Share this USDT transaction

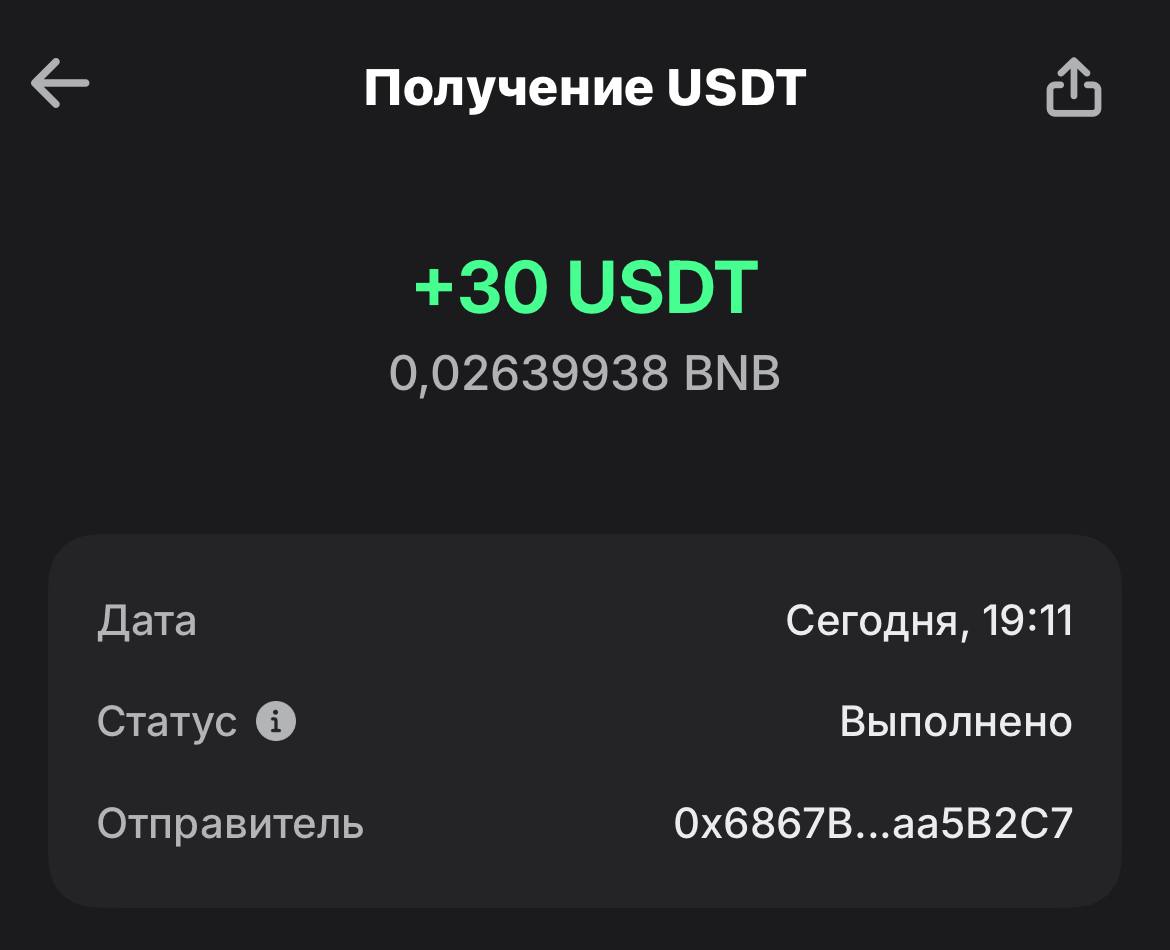1073,88
